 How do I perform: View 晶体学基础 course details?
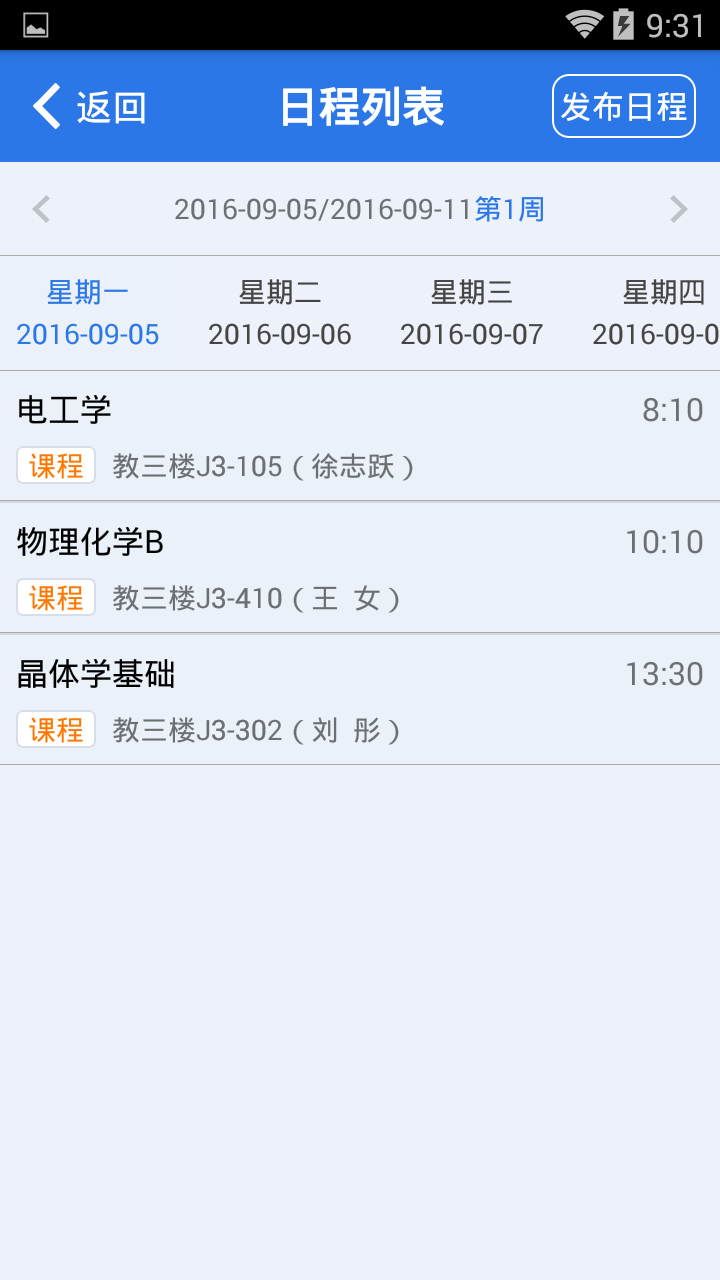(x=360, y=700)
